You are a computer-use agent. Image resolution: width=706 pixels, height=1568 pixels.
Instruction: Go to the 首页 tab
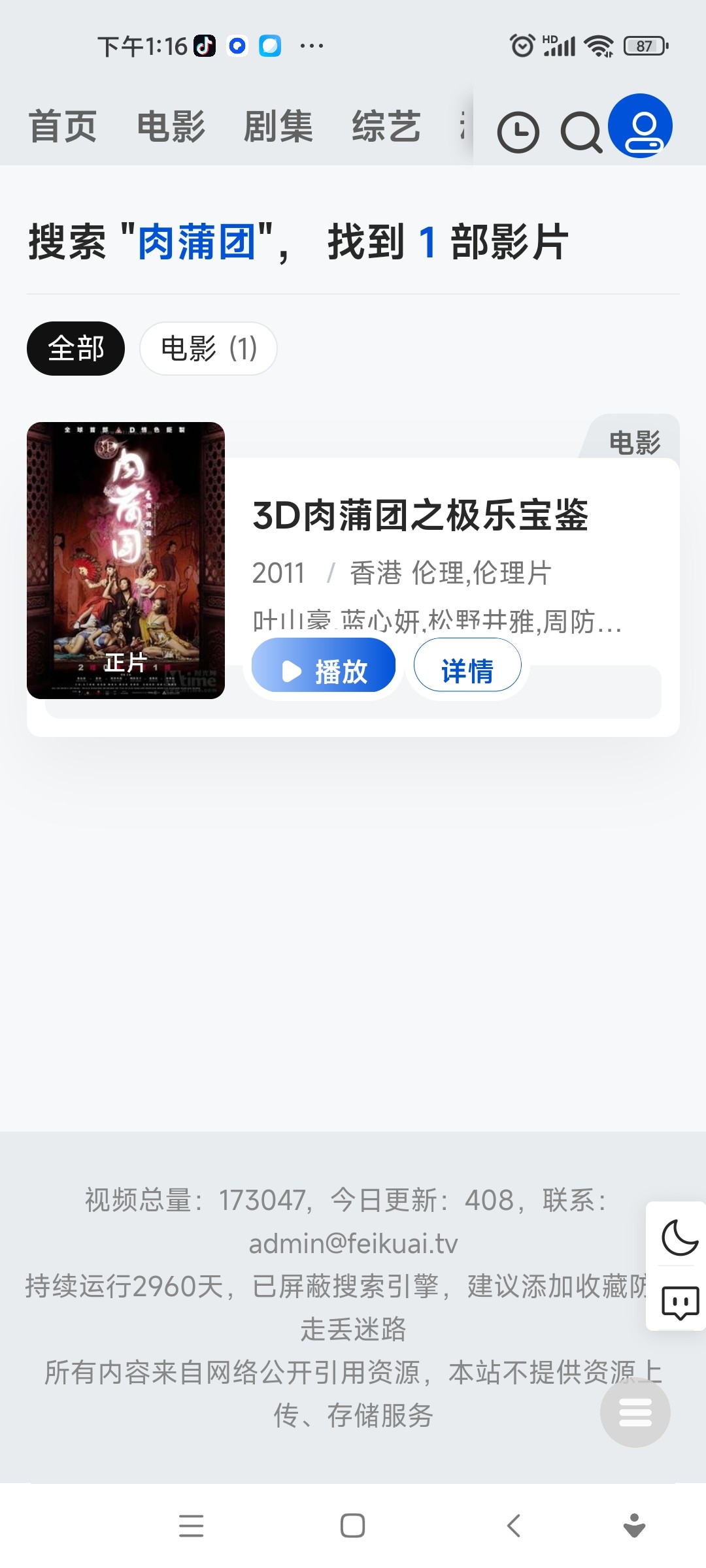[x=63, y=126]
